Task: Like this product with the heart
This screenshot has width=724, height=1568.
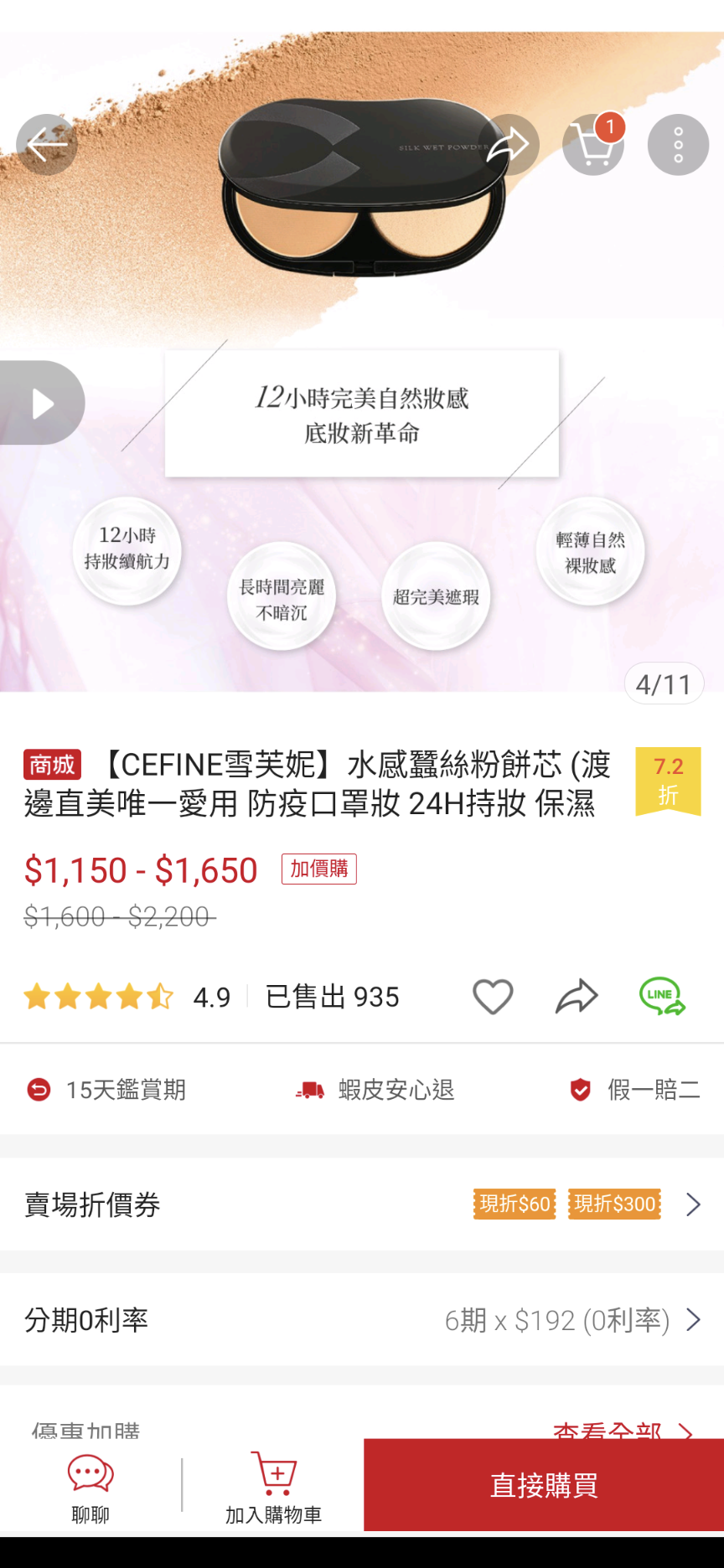Action: tap(493, 997)
